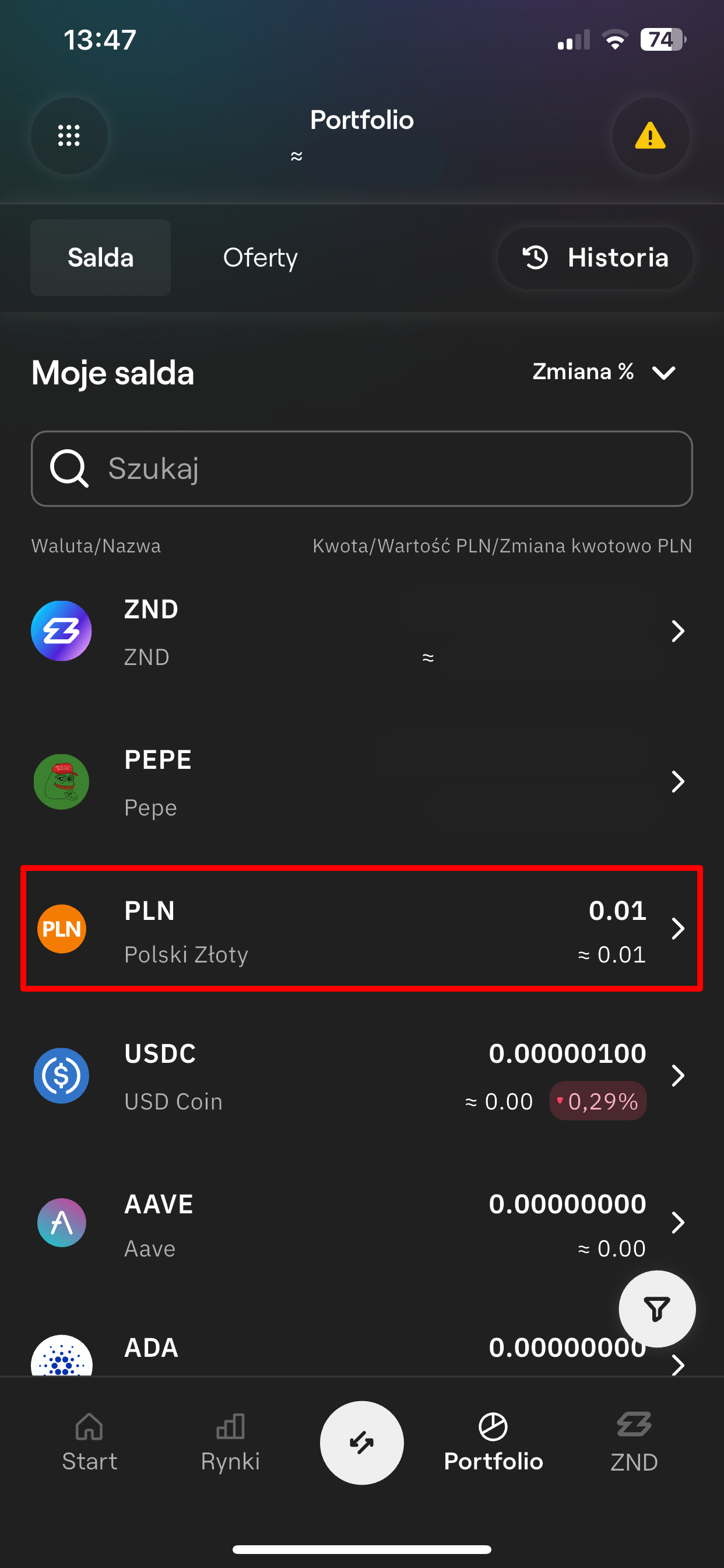This screenshot has width=724, height=1568.
Task: Open the filter funnel button
Action: pyautogui.click(x=656, y=1310)
